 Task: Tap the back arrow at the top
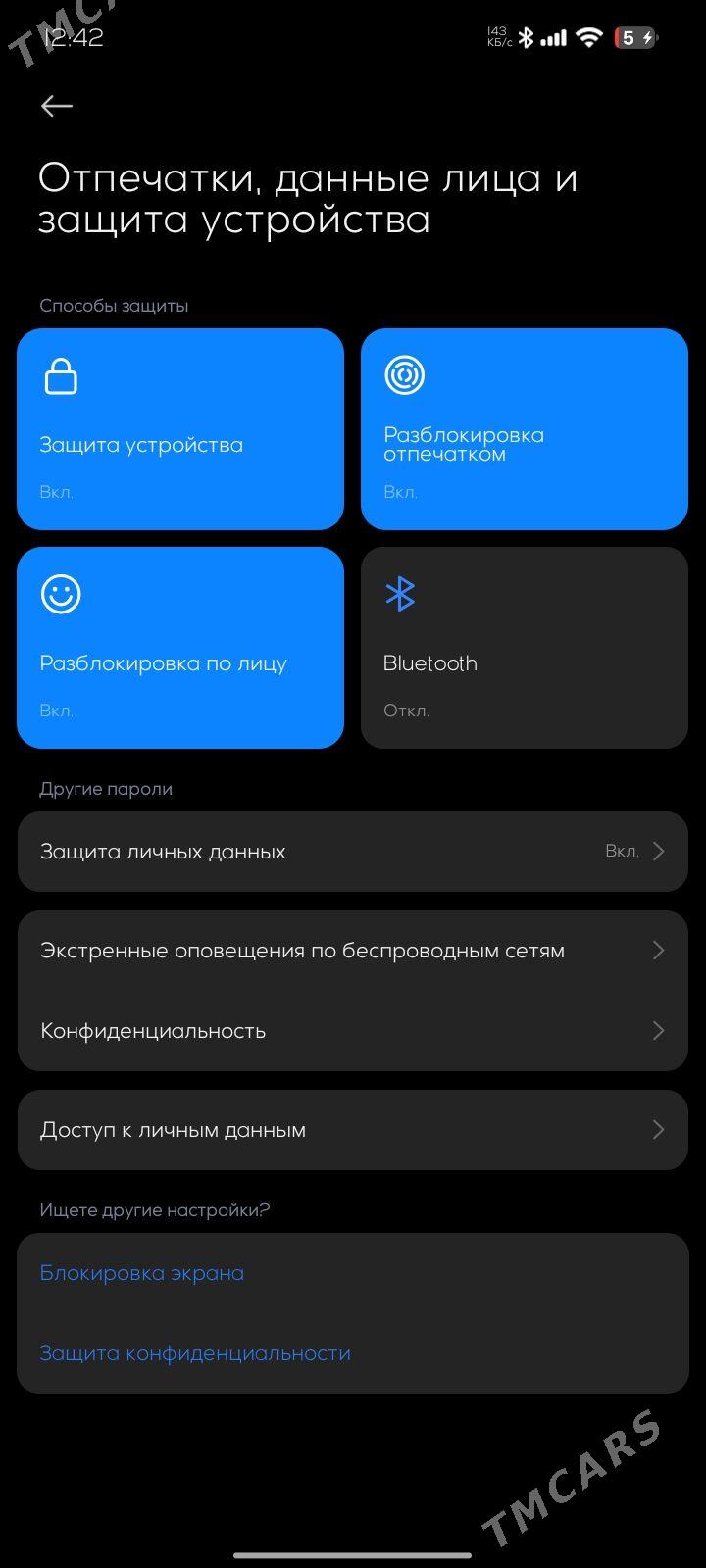[x=56, y=106]
